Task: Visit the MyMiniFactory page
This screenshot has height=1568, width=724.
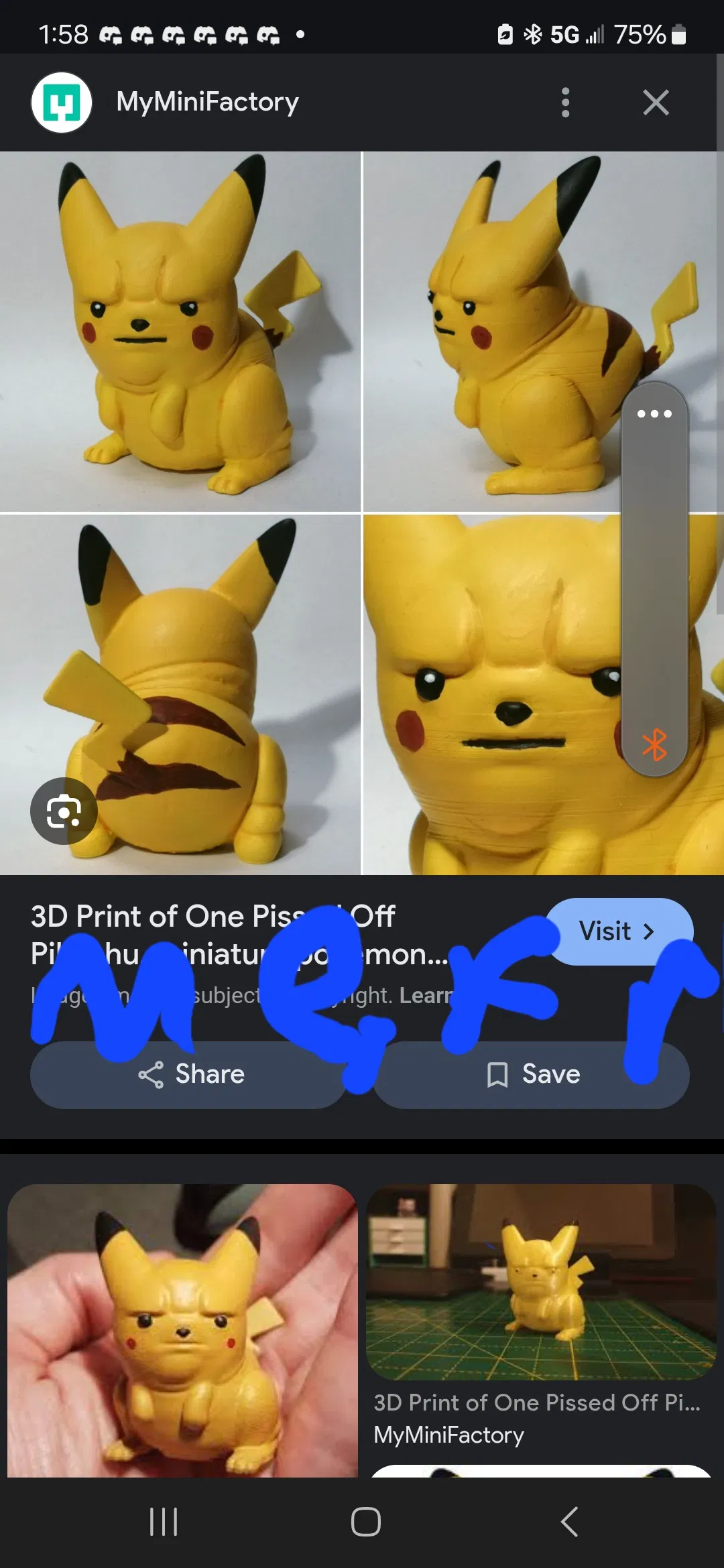Action: (618, 931)
